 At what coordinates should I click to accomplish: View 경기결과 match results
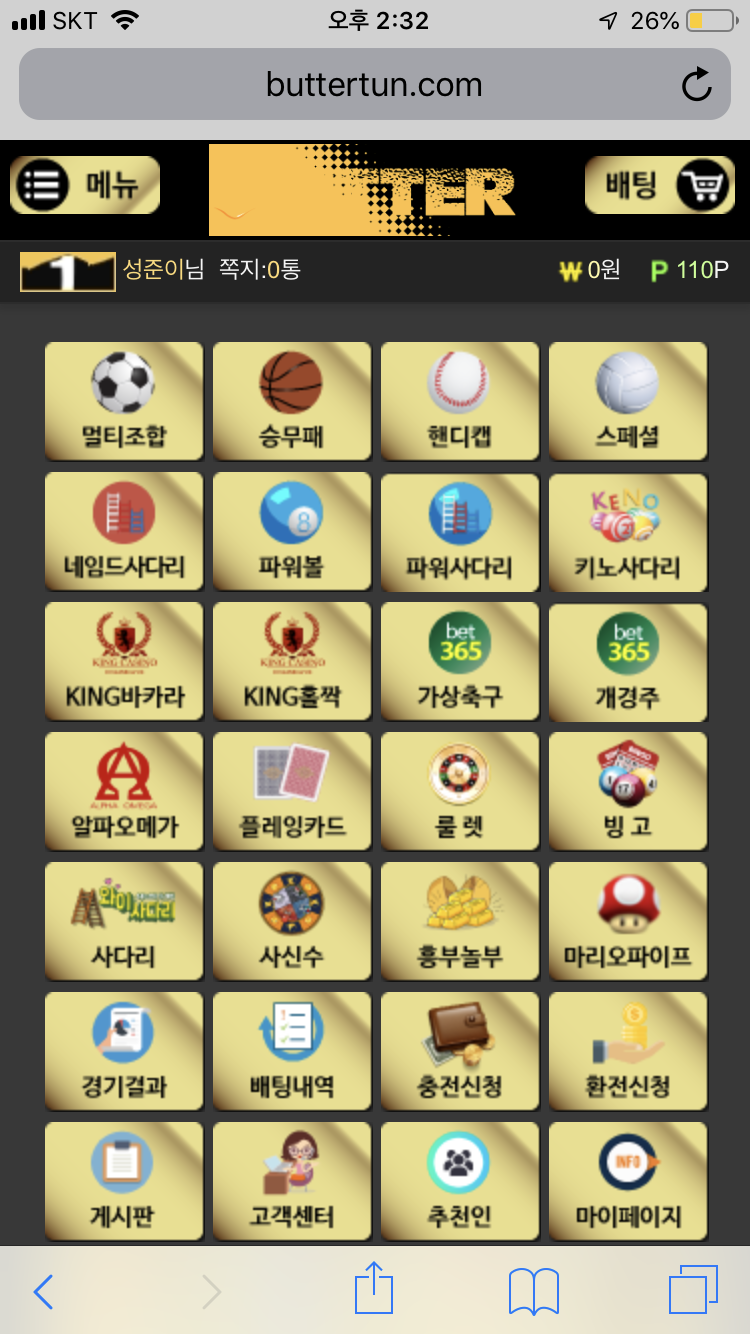124,1051
